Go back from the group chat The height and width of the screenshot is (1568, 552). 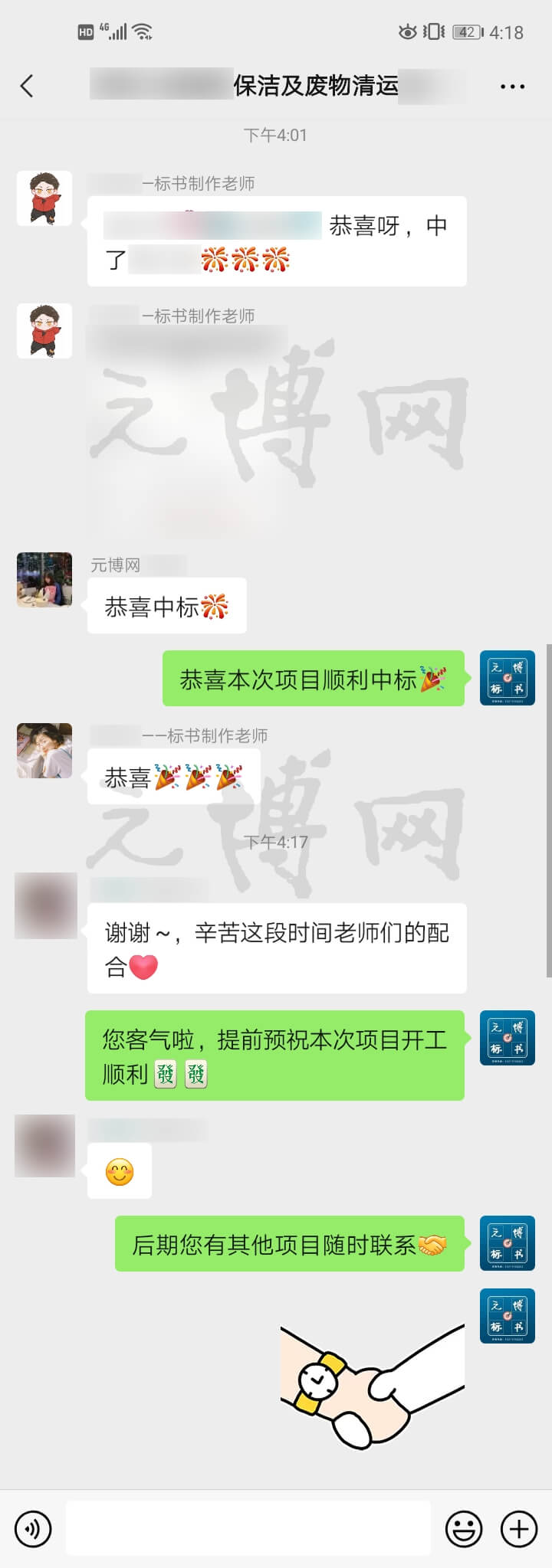click(27, 86)
